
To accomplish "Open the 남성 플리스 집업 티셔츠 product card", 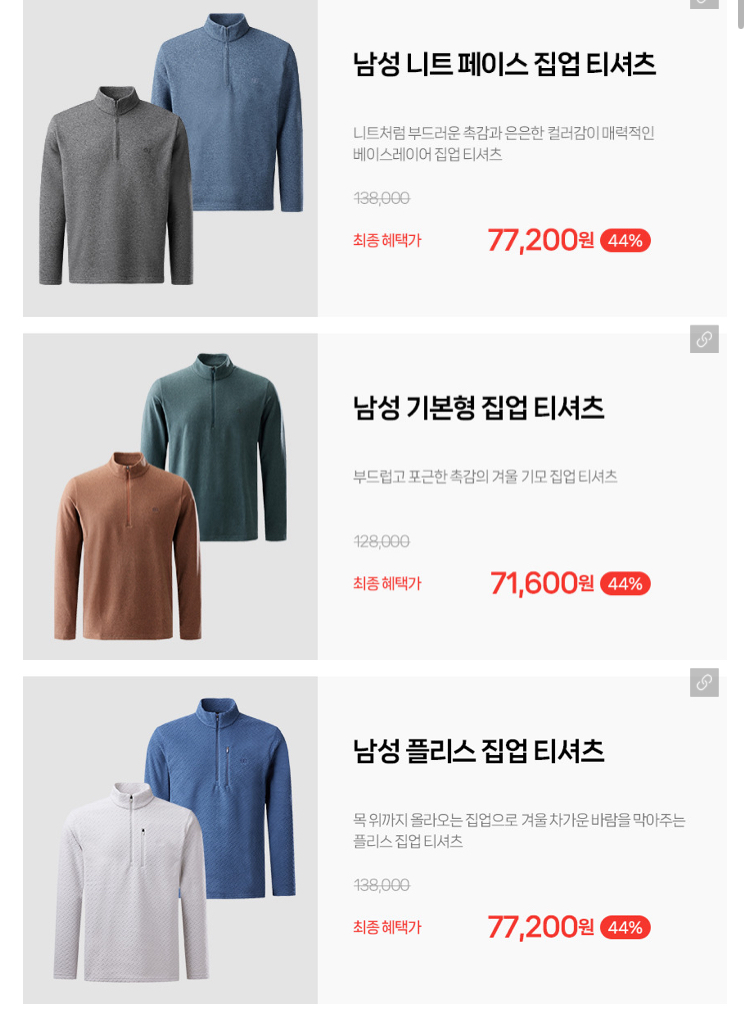I will (x=478, y=751).
